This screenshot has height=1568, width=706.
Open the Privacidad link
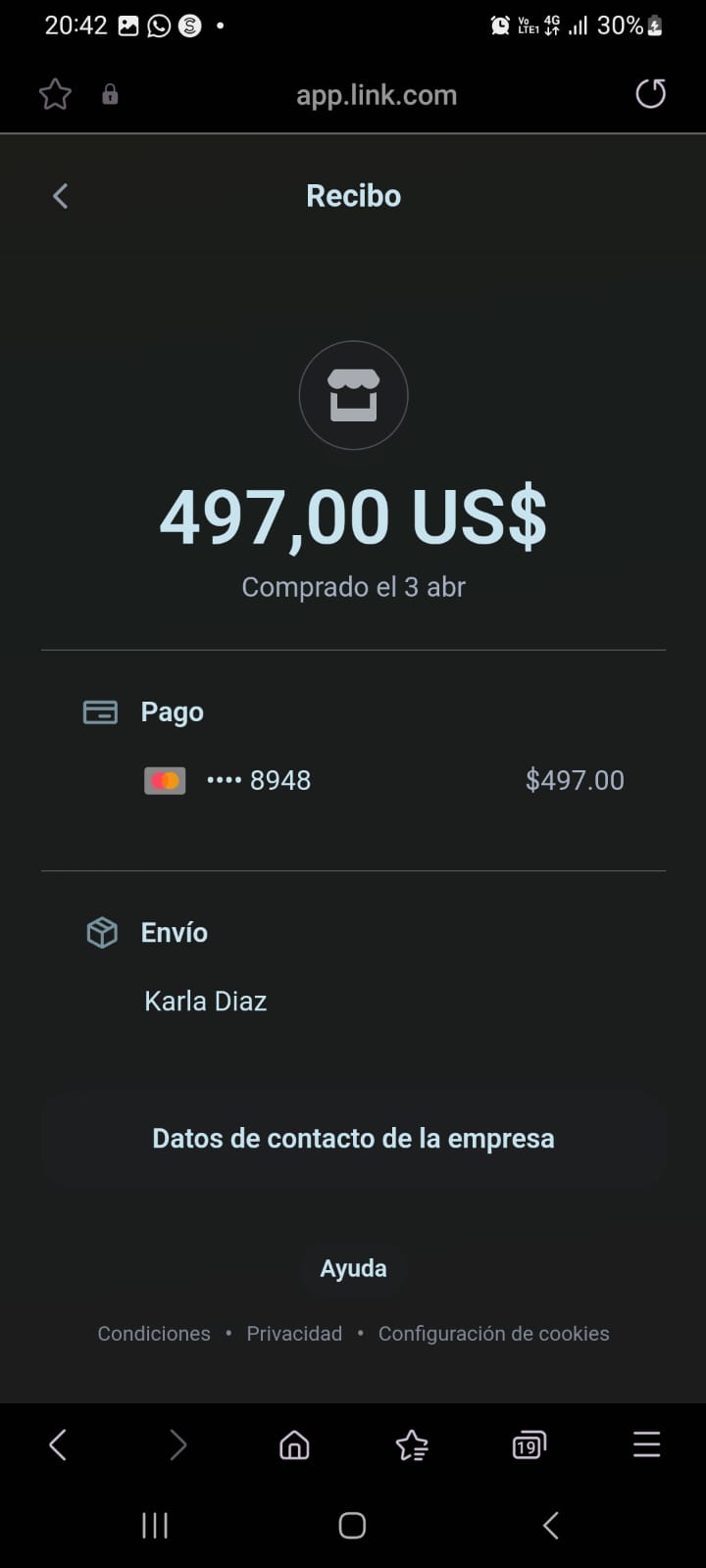(294, 1334)
